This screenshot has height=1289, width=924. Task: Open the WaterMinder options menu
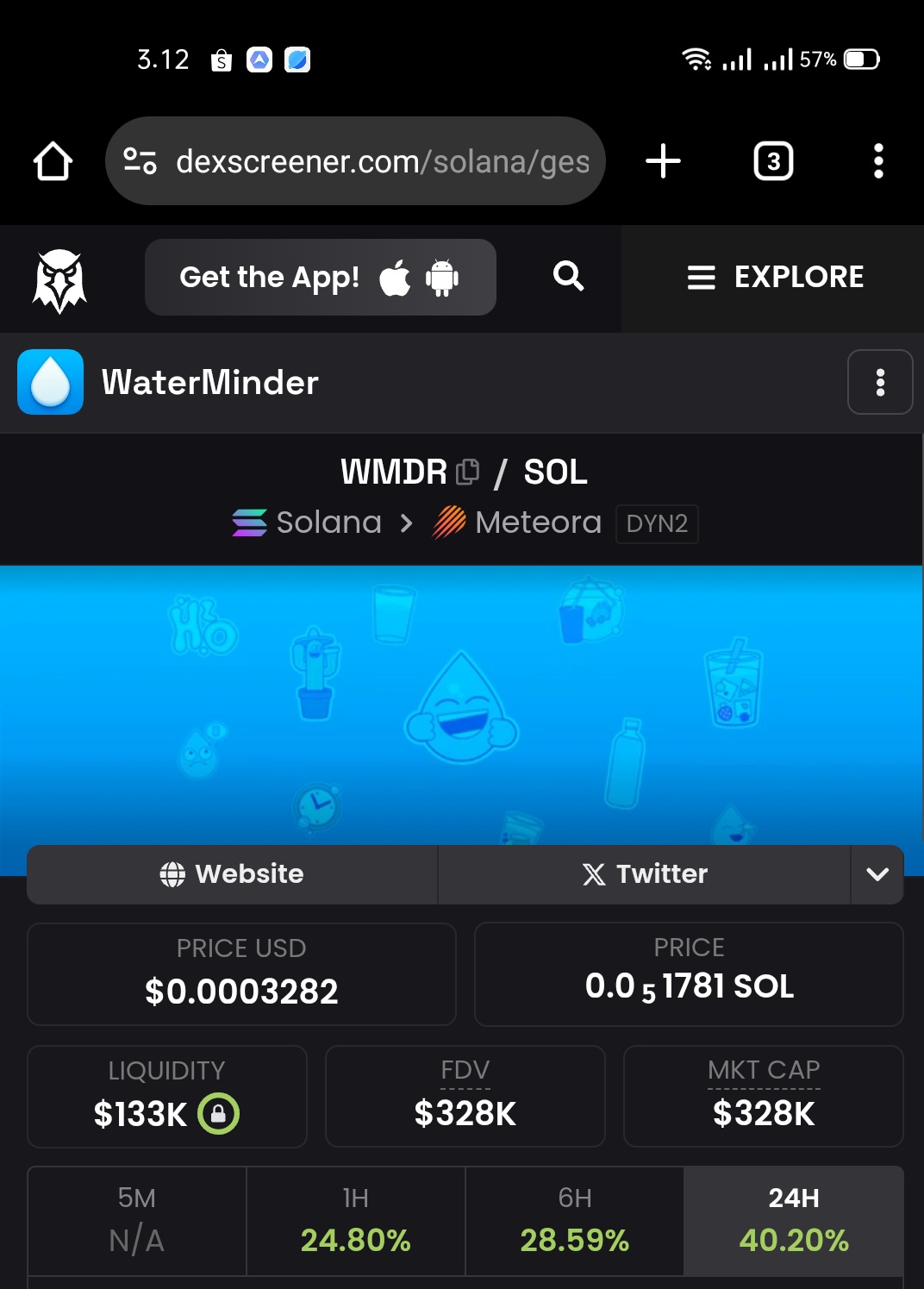tap(879, 382)
